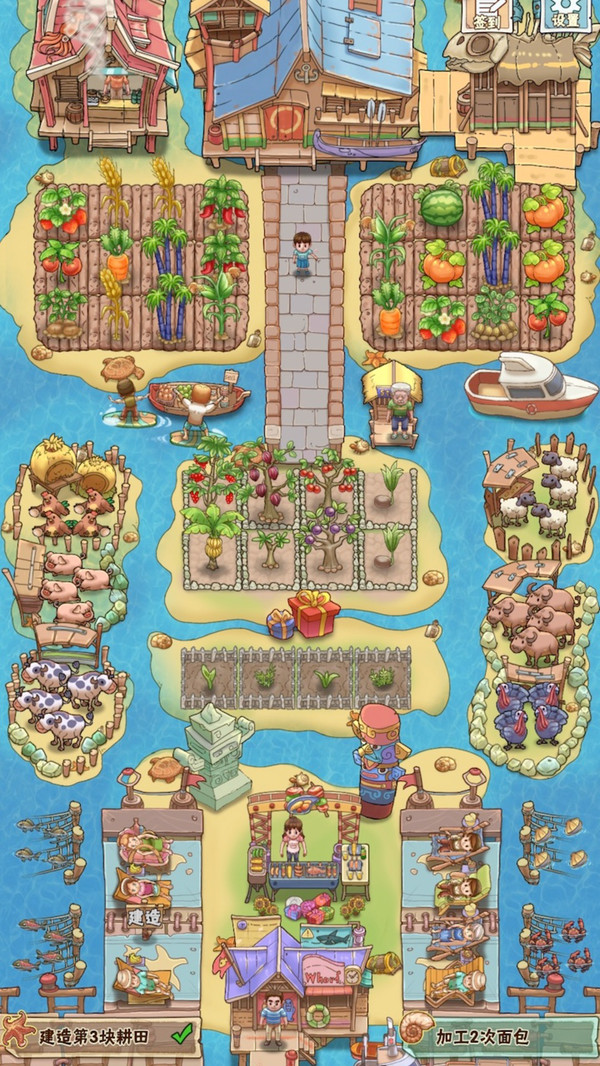
Task: Tap the spotted cow pen
Action: (x=62, y=695)
